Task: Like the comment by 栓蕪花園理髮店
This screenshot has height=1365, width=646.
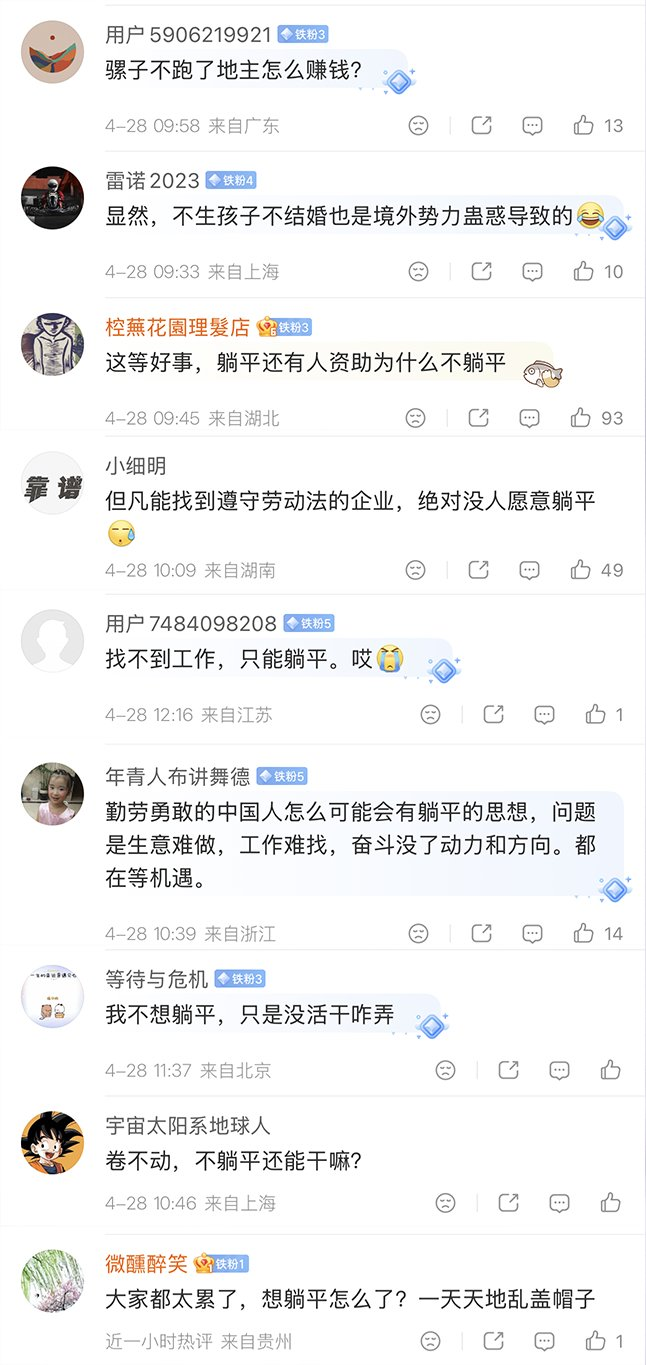Action: pos(581,418)
